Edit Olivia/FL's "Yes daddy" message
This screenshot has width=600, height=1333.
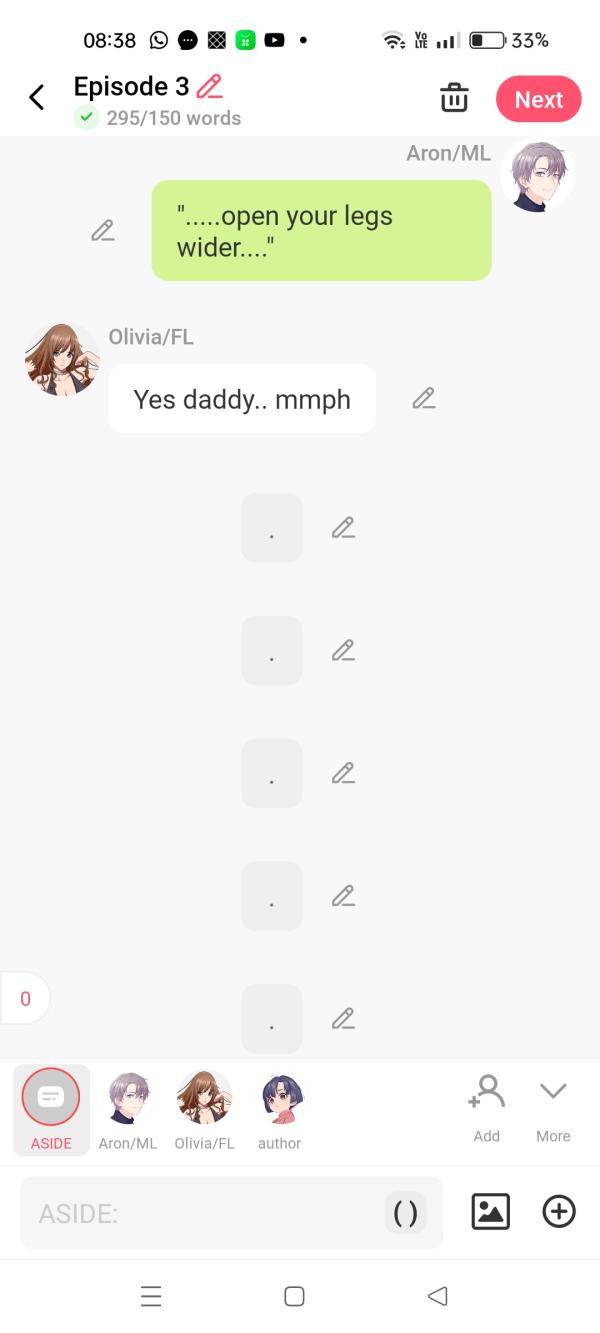[x=424, y=399]
